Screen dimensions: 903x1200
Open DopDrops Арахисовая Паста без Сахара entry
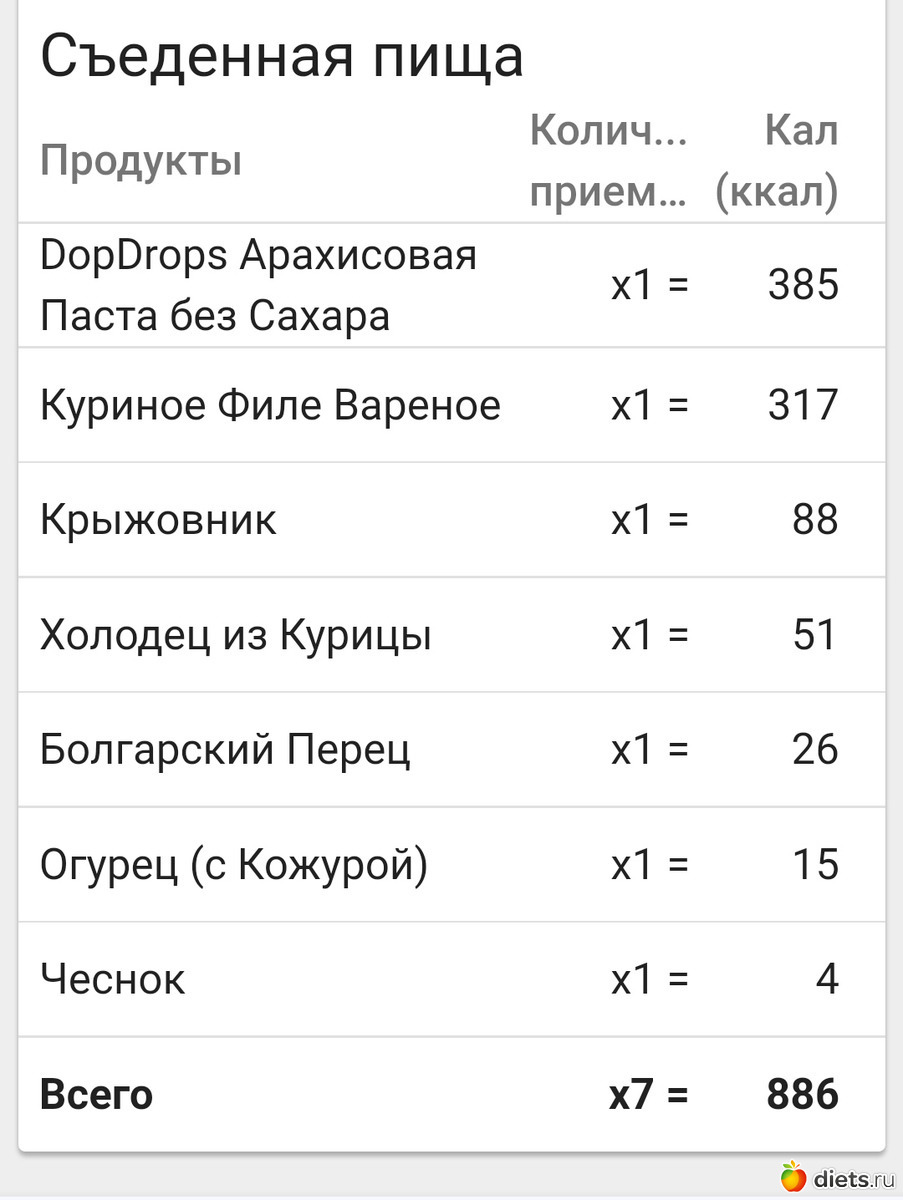(258, 287)
